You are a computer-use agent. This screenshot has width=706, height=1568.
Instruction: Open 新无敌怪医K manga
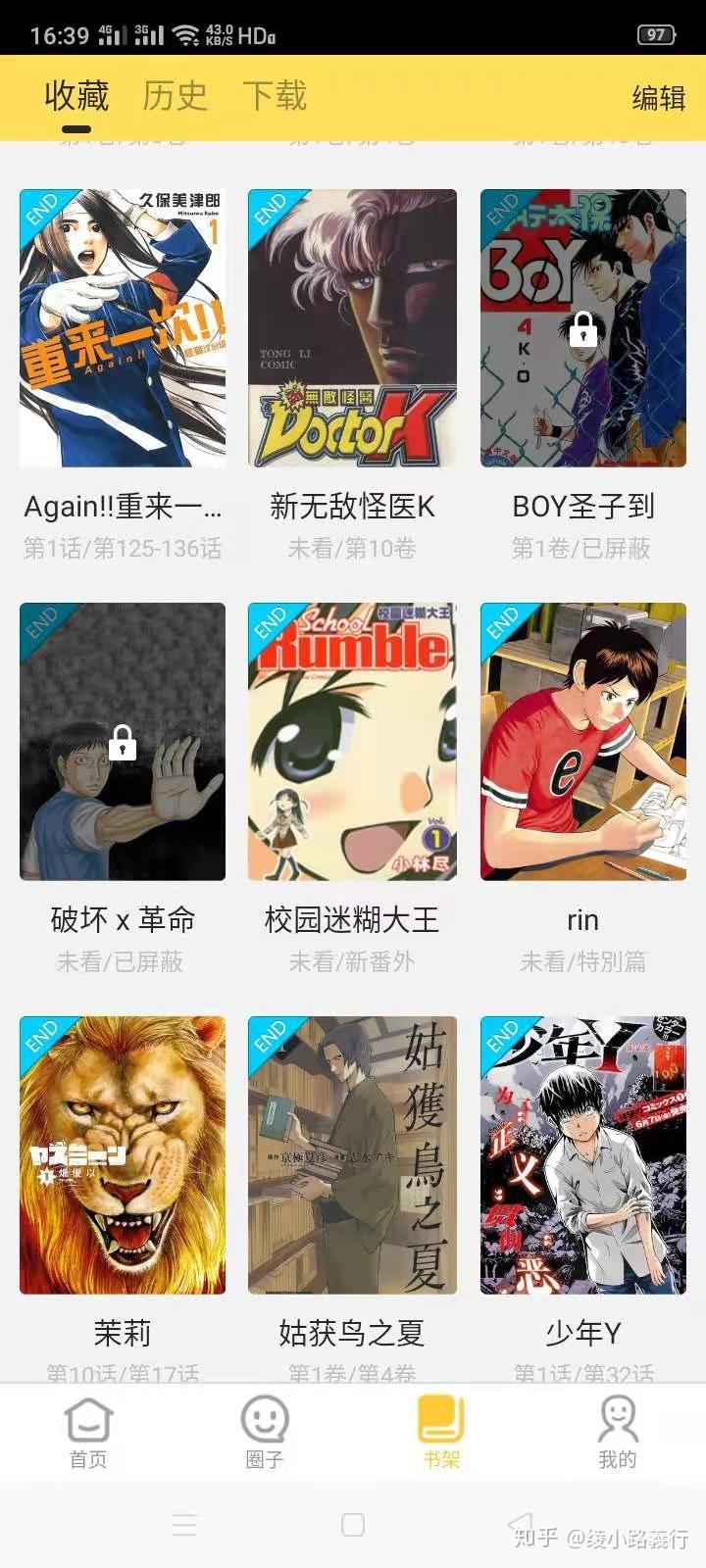pos(352,328)
